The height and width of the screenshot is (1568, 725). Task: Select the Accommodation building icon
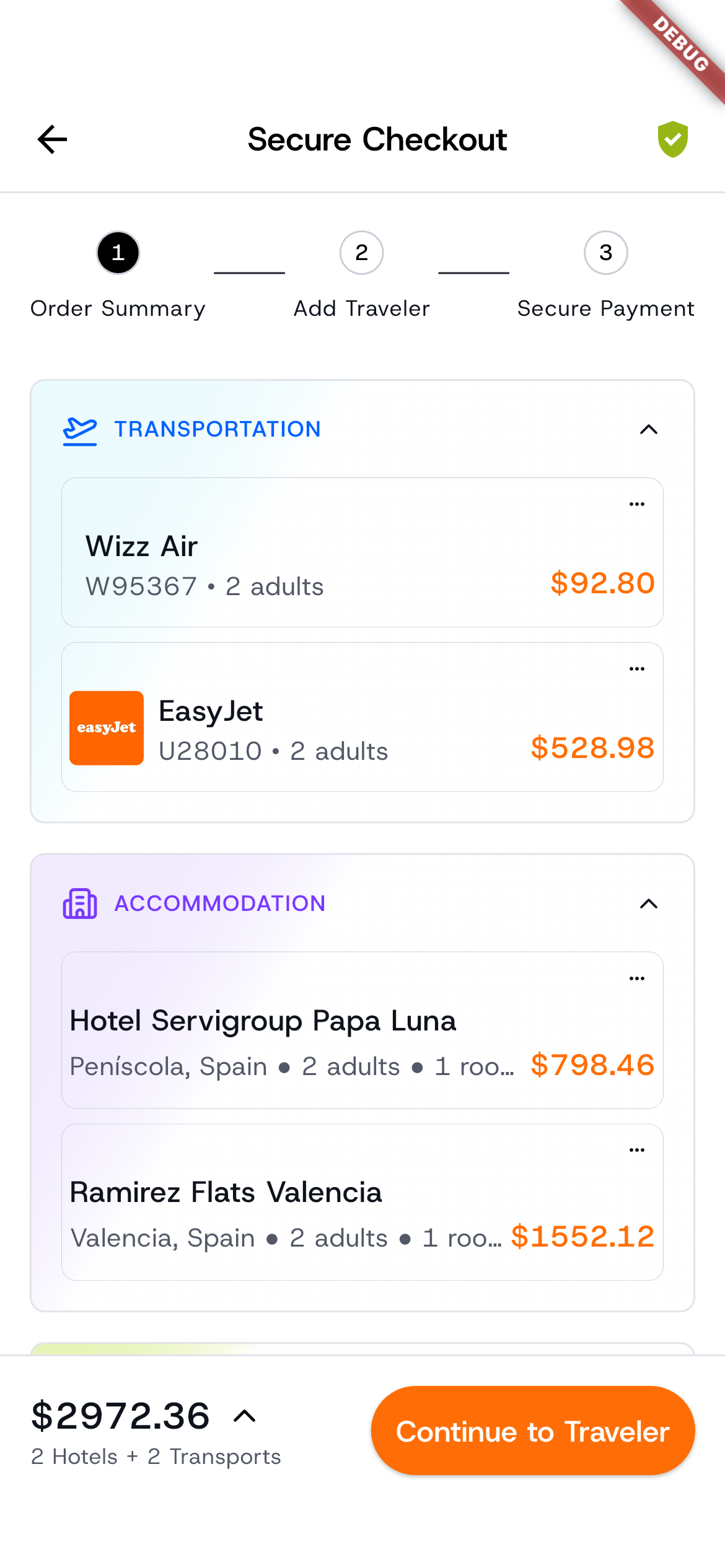79,904
